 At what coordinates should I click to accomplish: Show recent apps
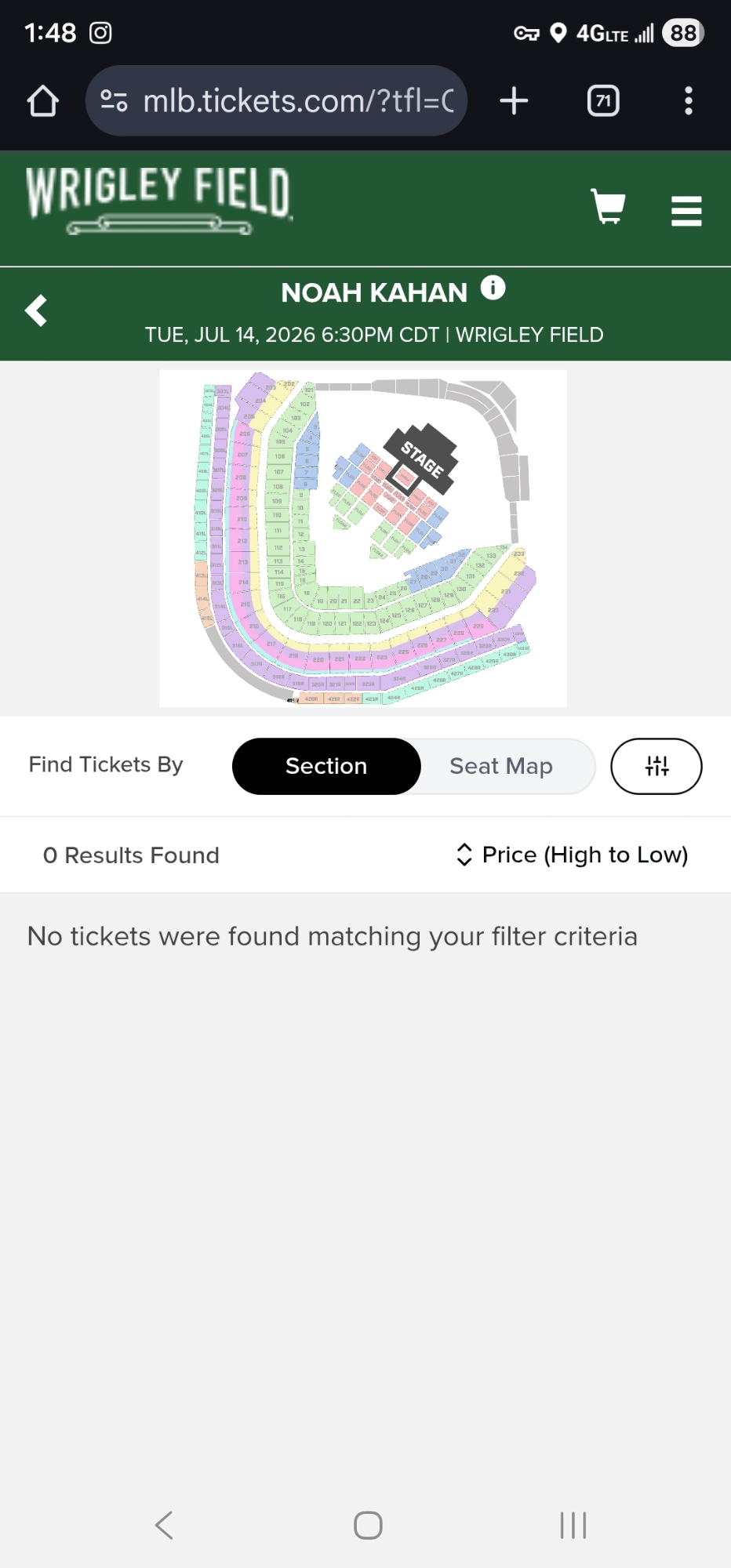coord(573,1526)
